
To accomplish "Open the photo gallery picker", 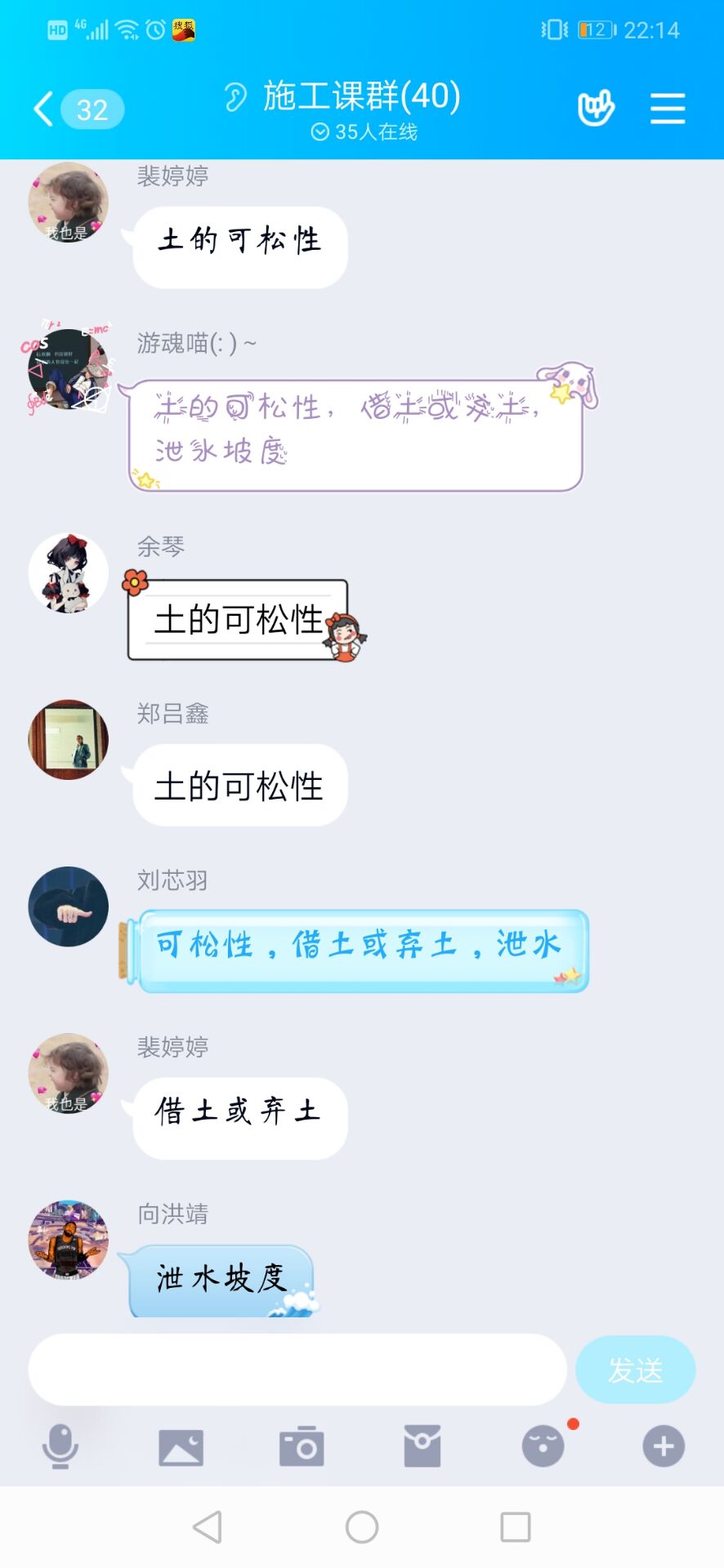I will pyautogui.click(x=181, y=1447).
